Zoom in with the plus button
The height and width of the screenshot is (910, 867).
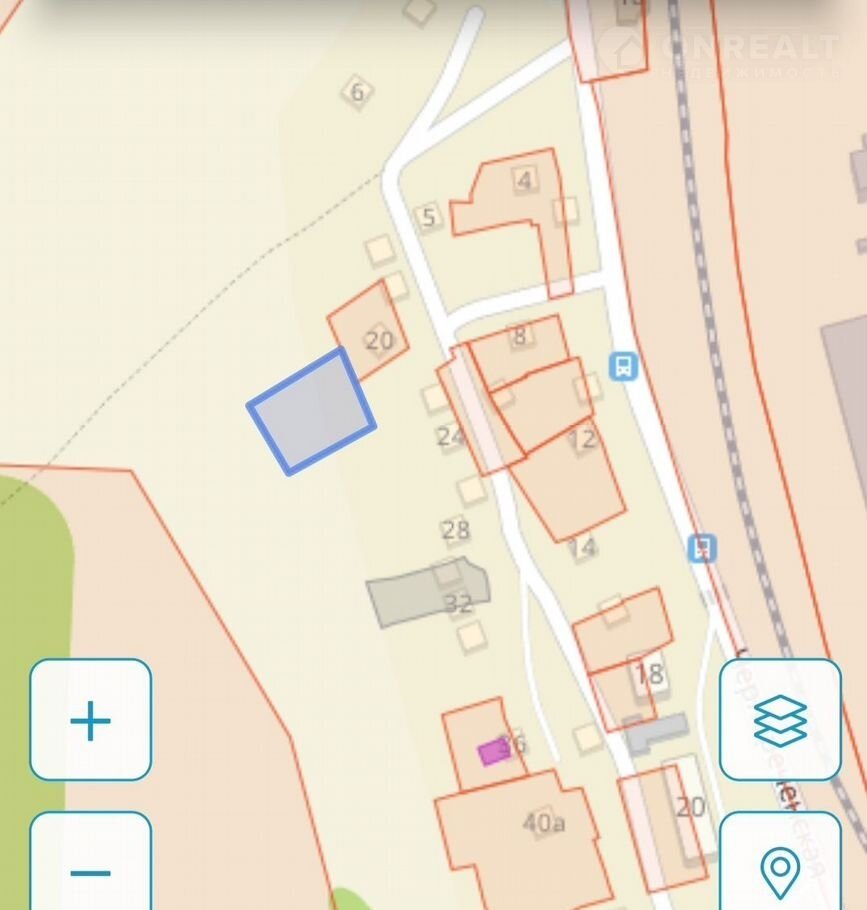(x=90, y=720)
